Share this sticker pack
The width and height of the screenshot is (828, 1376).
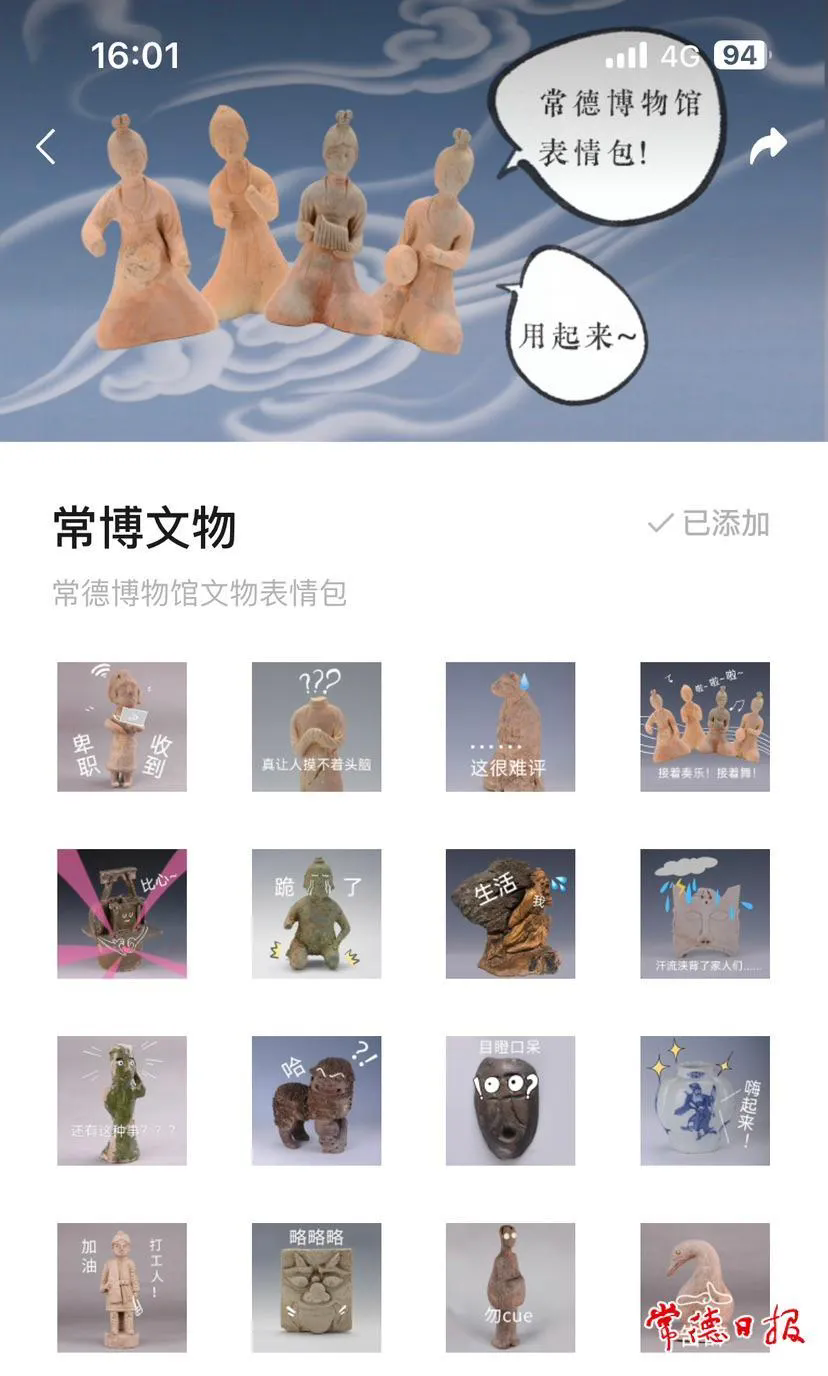coord(768,148)
